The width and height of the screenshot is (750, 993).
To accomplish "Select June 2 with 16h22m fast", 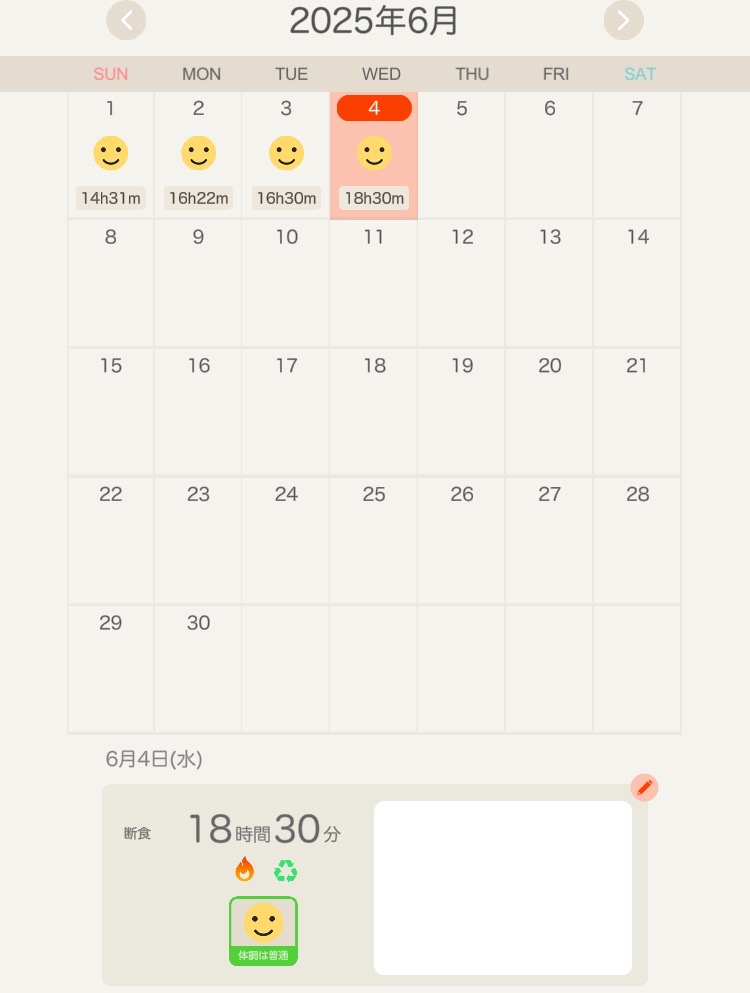I will [198, 155].
